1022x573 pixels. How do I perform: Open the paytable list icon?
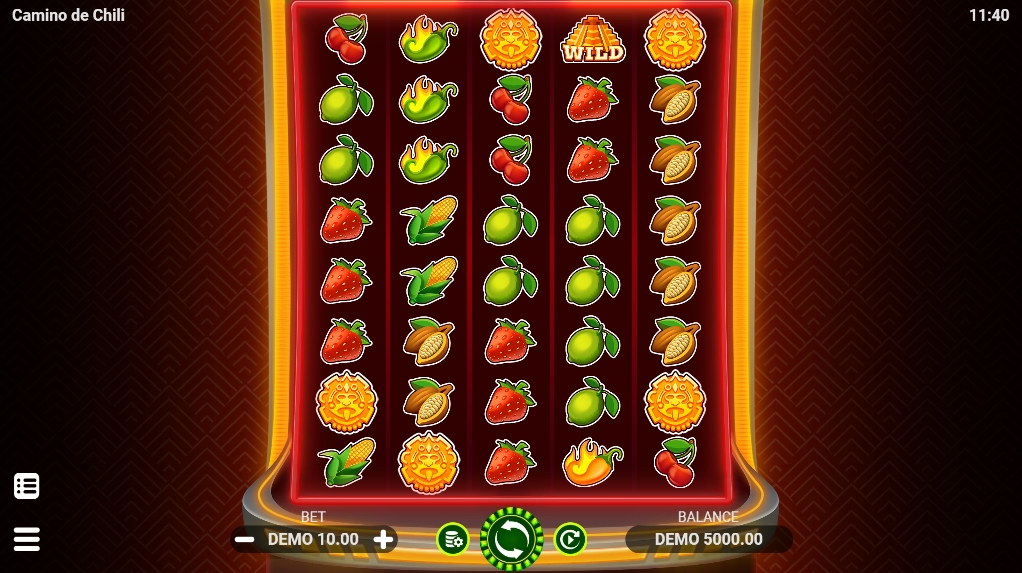click(27, 487)
